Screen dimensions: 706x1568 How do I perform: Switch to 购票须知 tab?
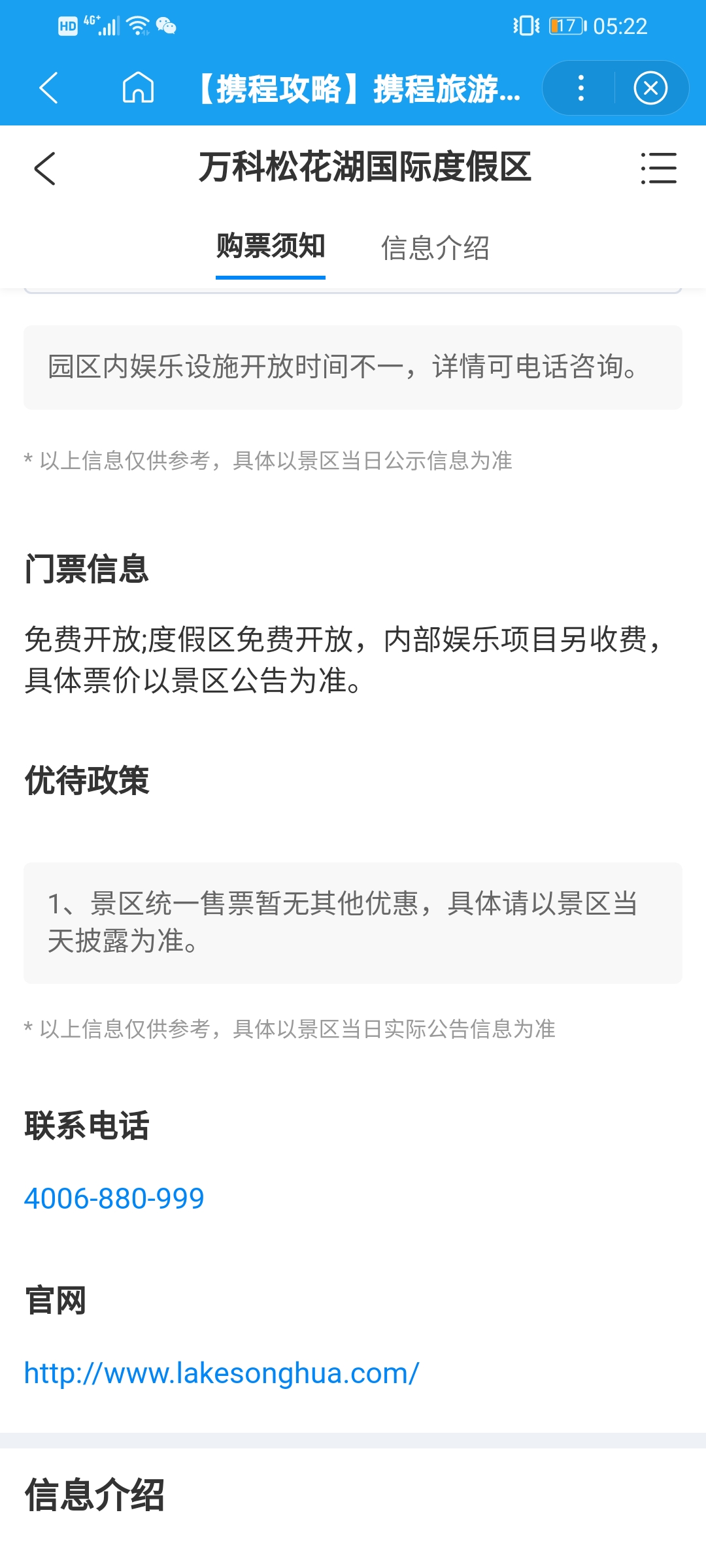[271, 248]
